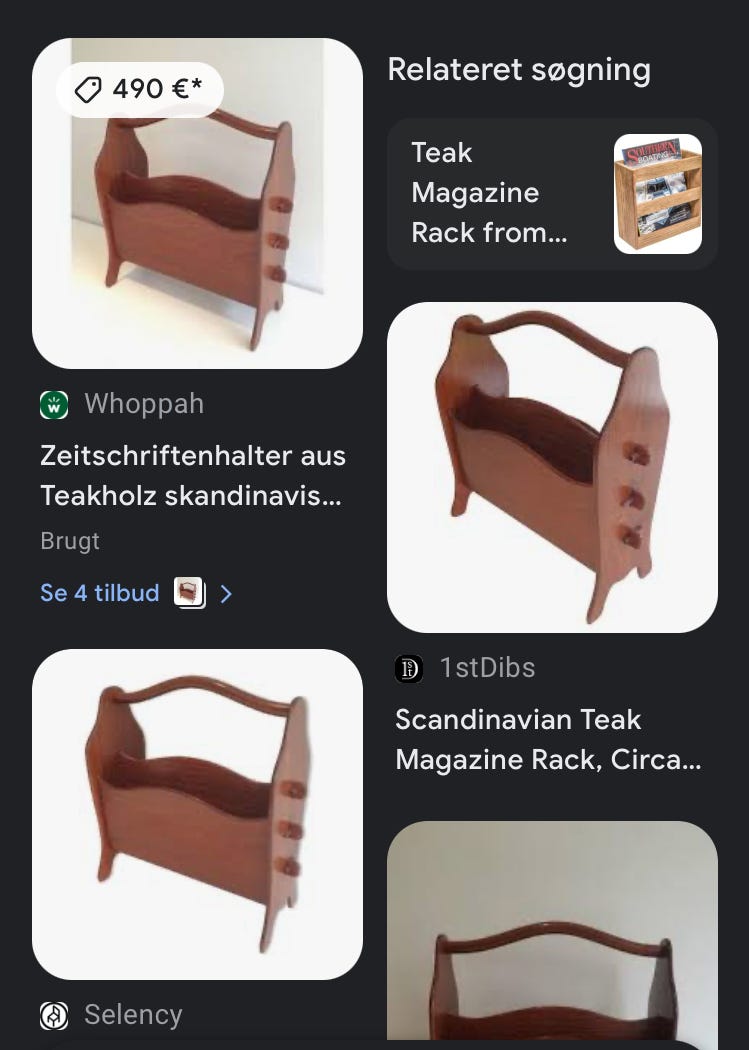The height and width of the screenshot is (1050, 749).
Task: Click the Selency marketplace logo
Action: coord(54,1016)
